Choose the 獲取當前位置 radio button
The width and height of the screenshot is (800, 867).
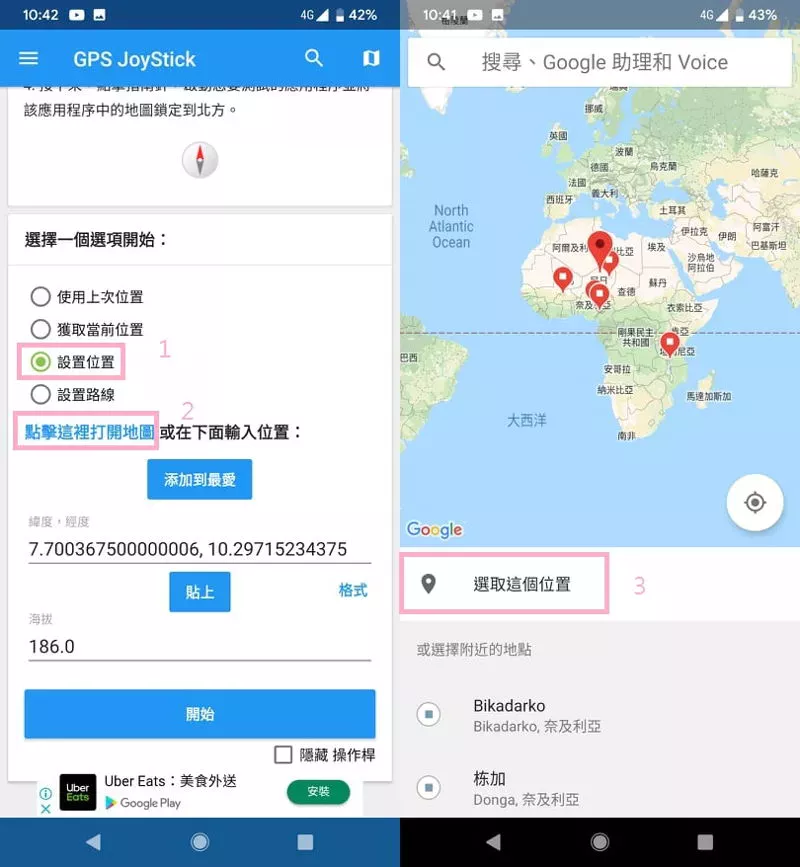pos(41,329)
